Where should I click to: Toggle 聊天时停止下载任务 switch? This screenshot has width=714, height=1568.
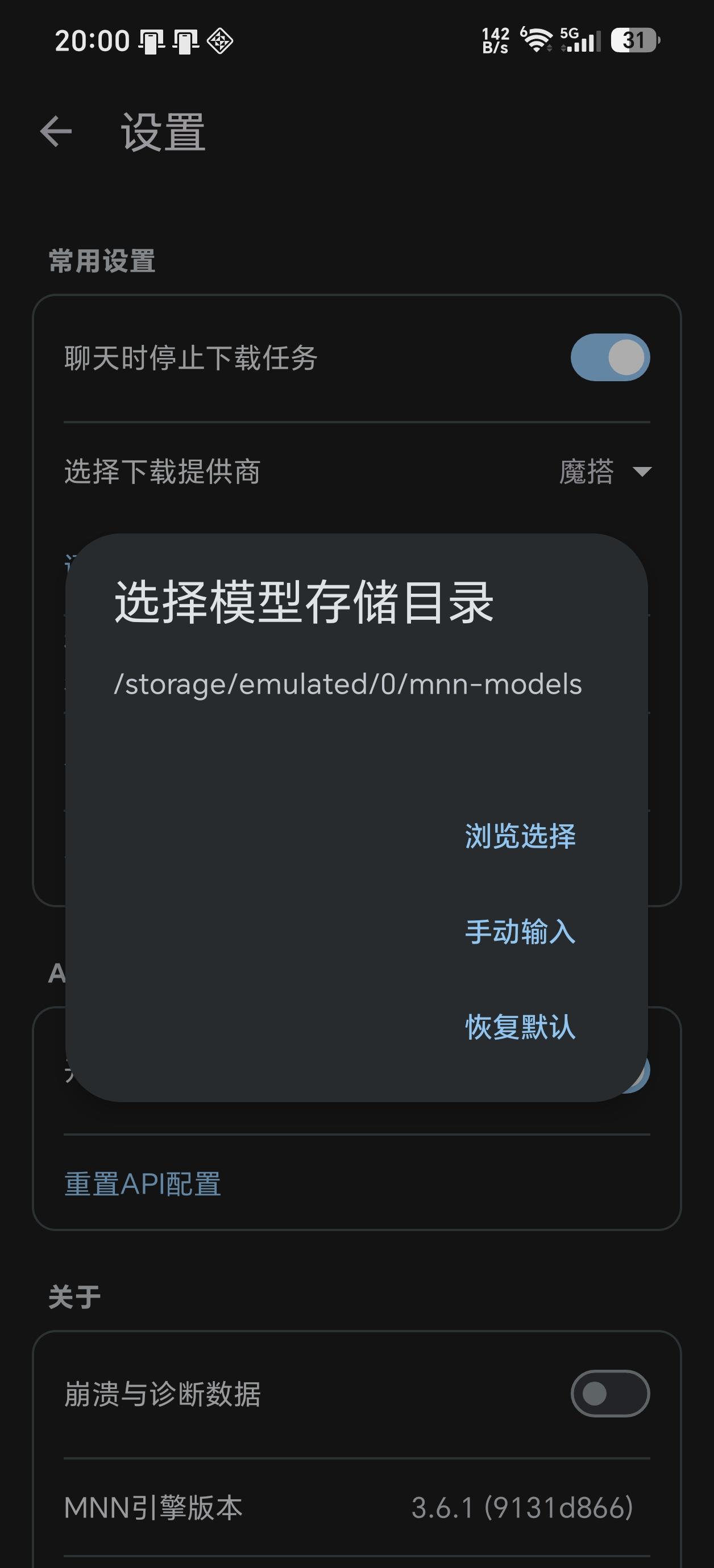610,357
